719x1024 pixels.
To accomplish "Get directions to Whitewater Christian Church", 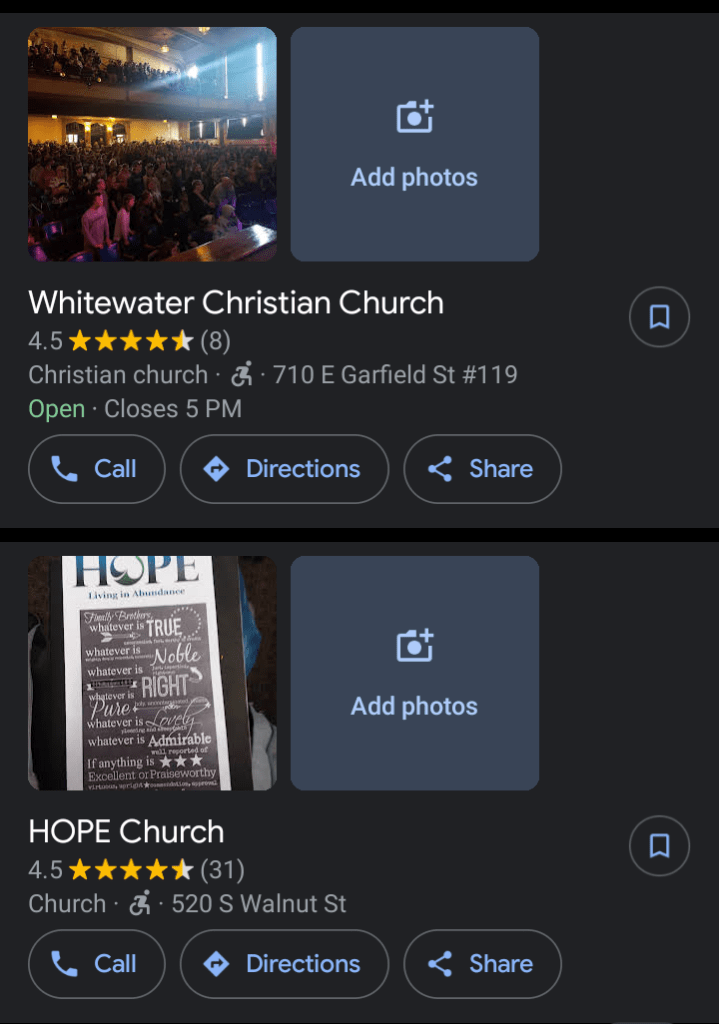I will [284, 469].
